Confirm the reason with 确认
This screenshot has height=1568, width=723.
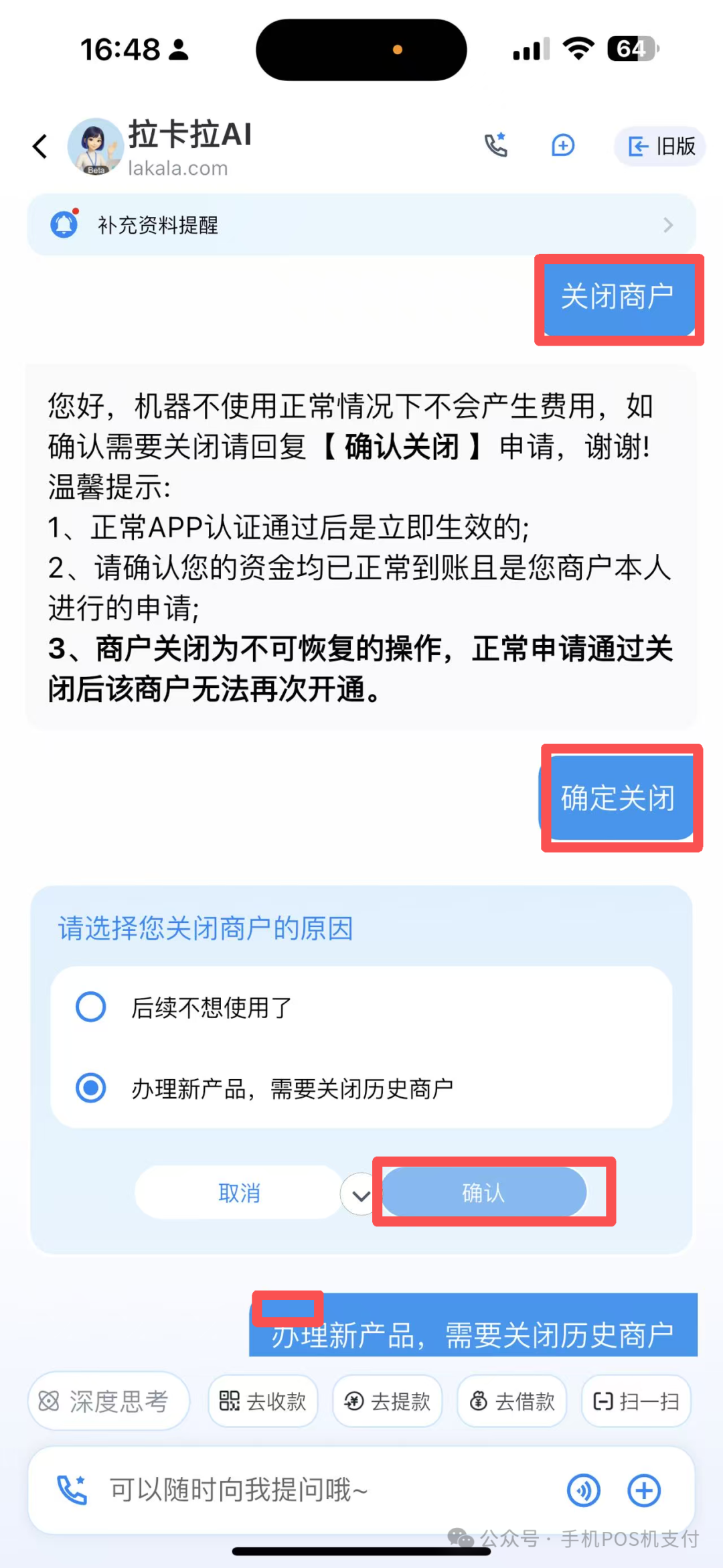pyautogui.click(x=483, y=1192)
